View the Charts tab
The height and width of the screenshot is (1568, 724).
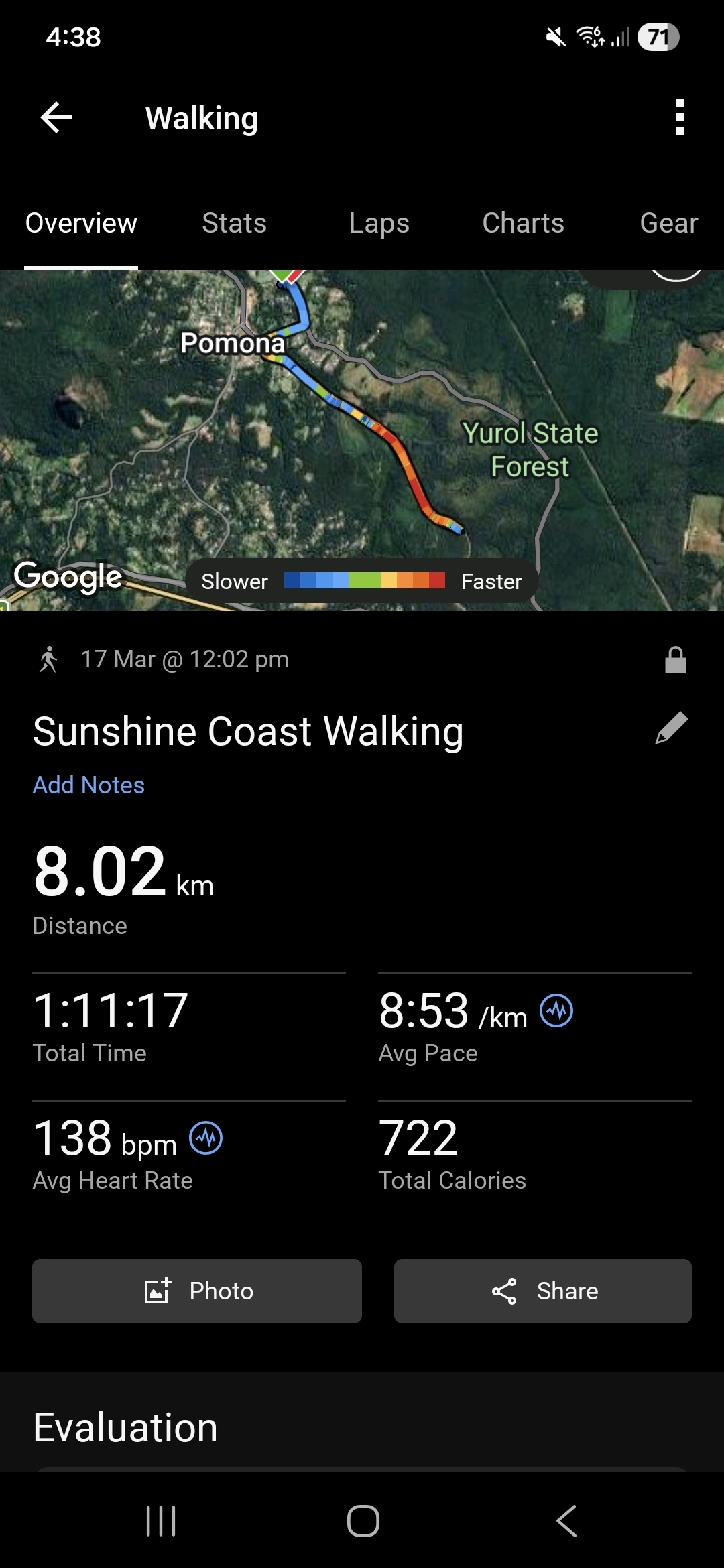tap(523, 223)
